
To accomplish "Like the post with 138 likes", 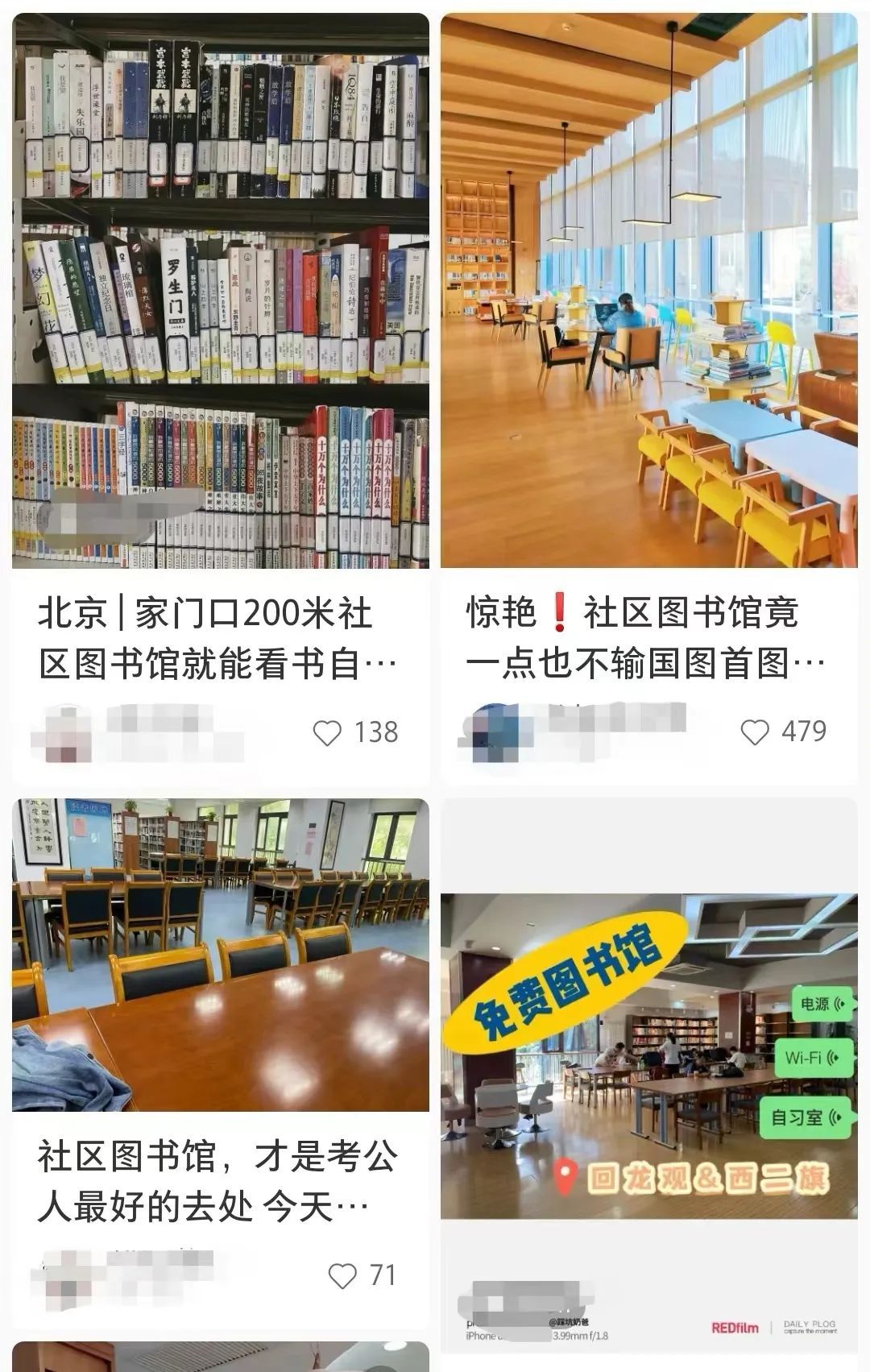I will pyautogui.click(x=327, y=733).
